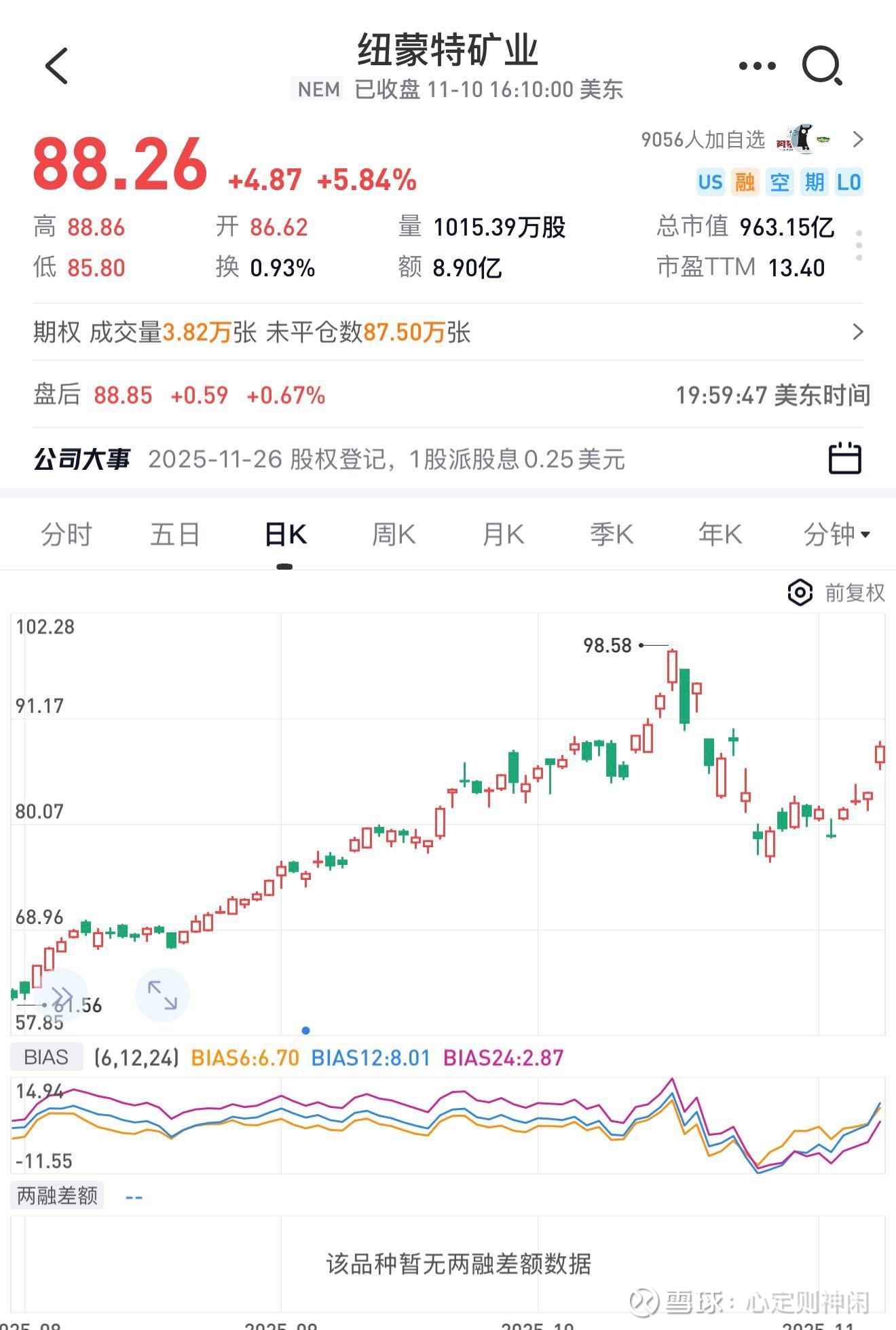Switch to the 季K chart tab

[x=612, y=535]
